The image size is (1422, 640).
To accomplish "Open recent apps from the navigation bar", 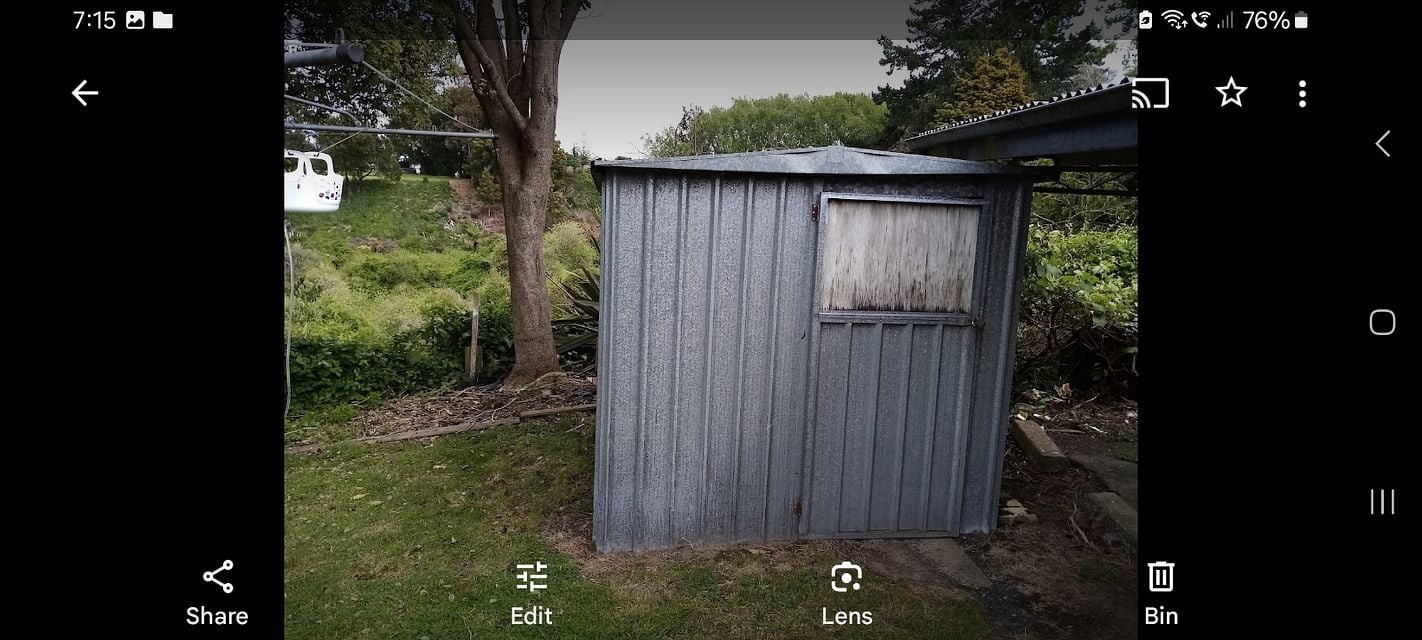I will (x=1382, y=502).
